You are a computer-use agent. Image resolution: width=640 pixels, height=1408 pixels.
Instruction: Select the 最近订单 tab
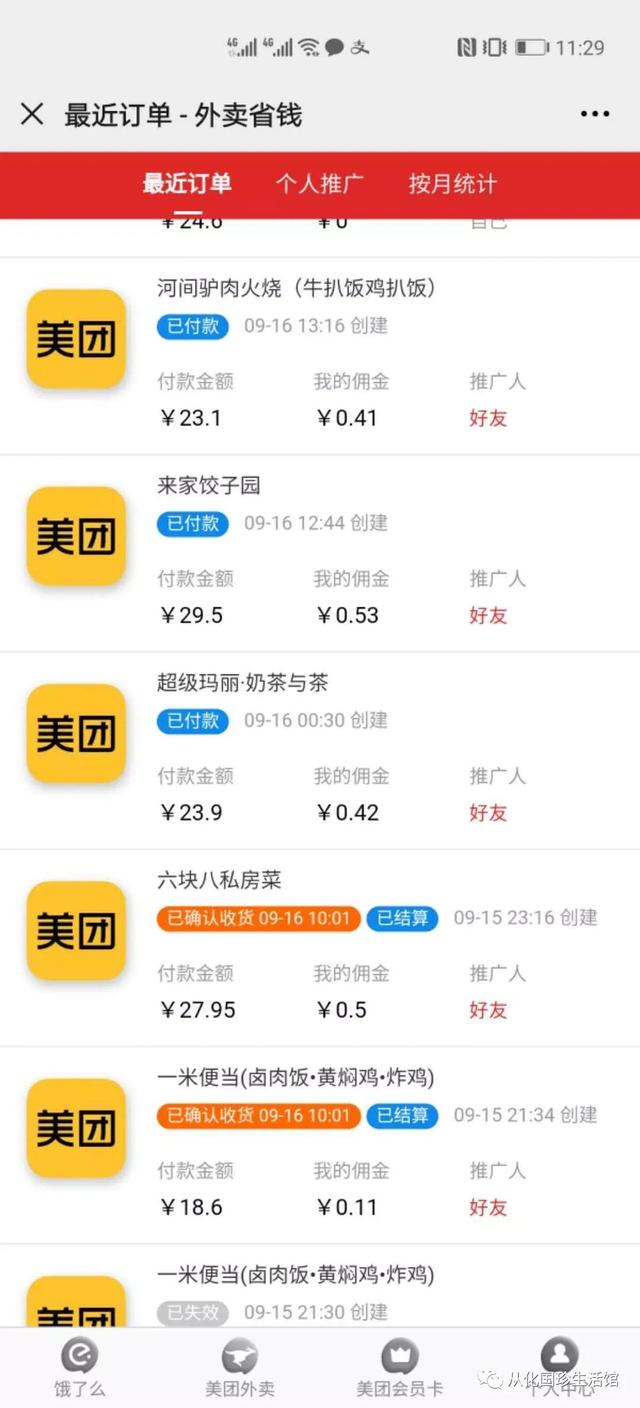187,184
